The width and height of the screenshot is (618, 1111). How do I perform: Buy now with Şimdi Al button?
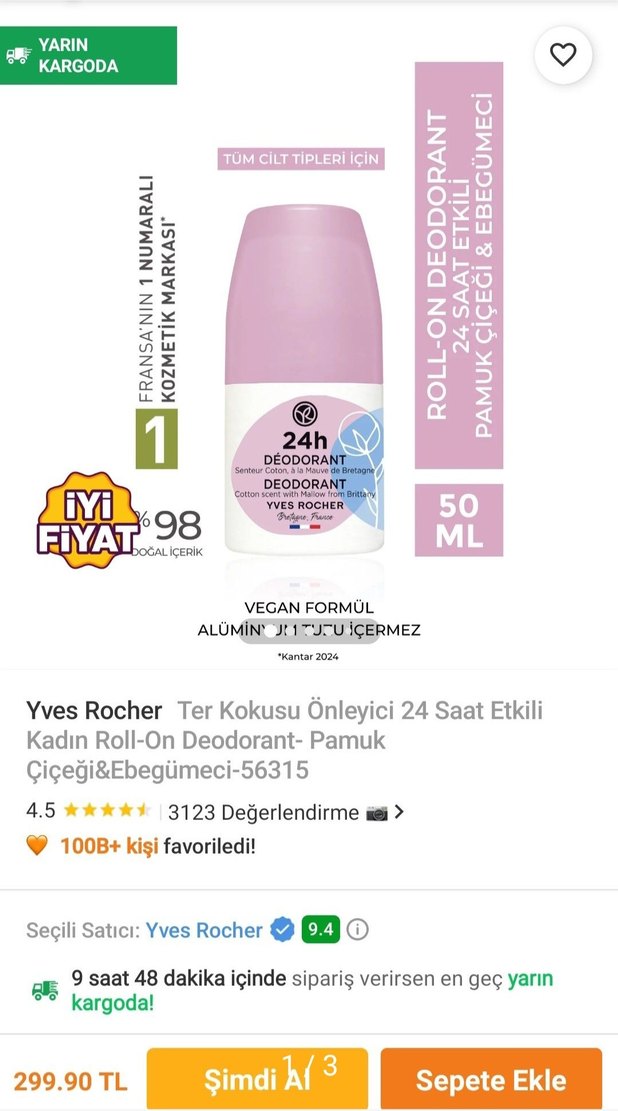(257, 1079)
